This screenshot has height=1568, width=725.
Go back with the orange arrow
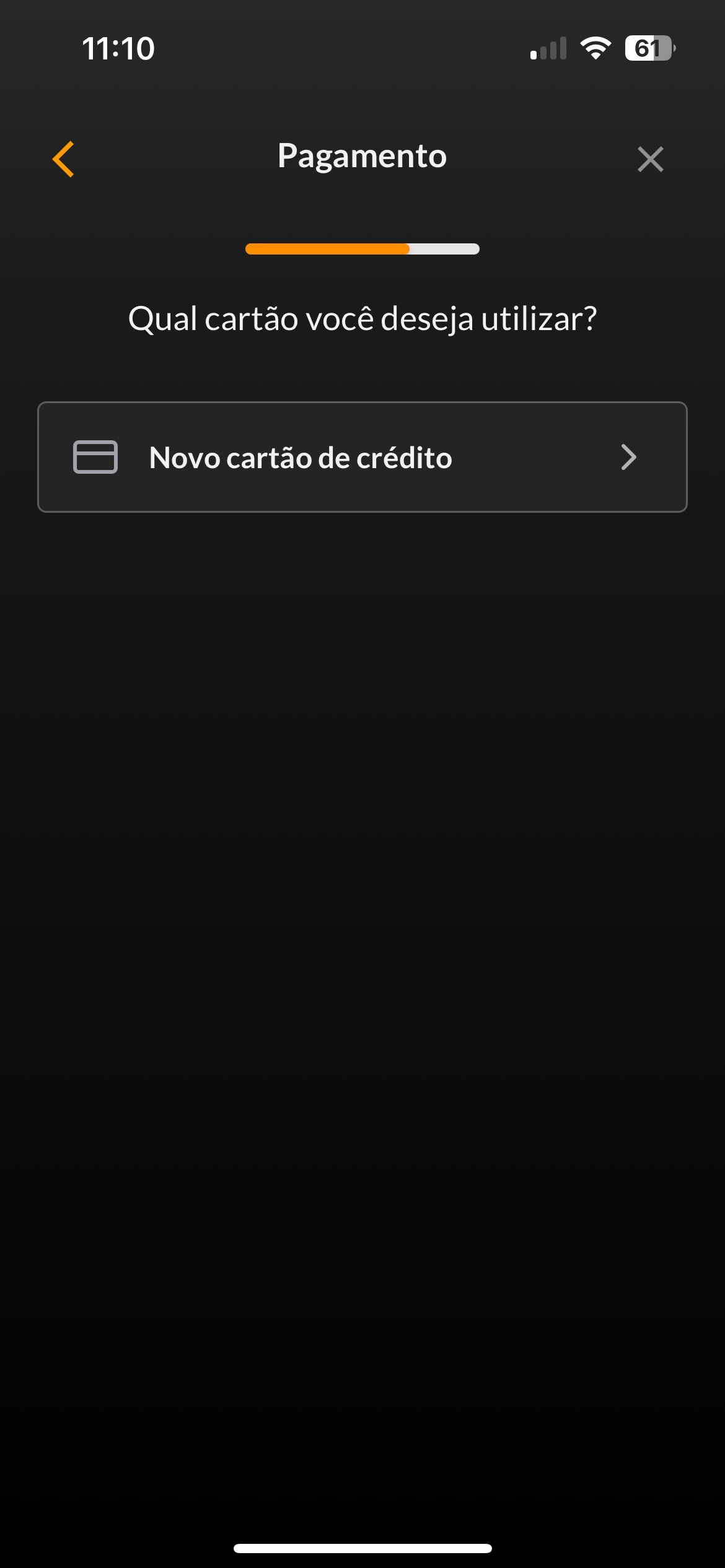point(63,159)
